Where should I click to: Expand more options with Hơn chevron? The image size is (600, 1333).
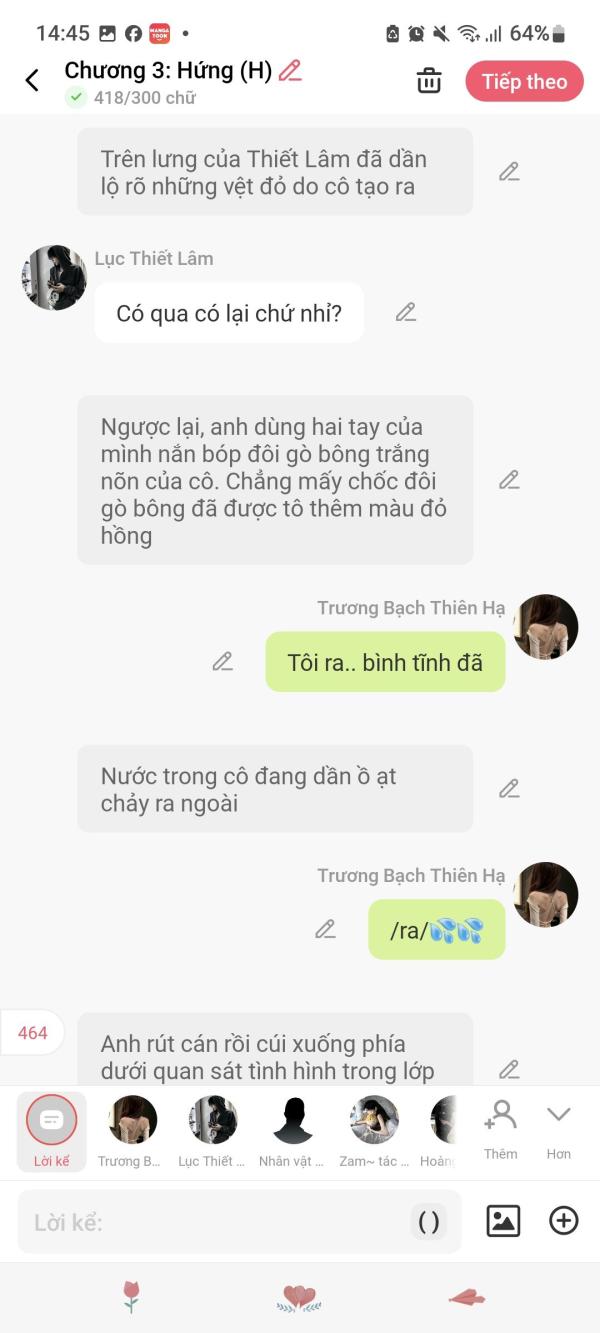[558, 1129]
